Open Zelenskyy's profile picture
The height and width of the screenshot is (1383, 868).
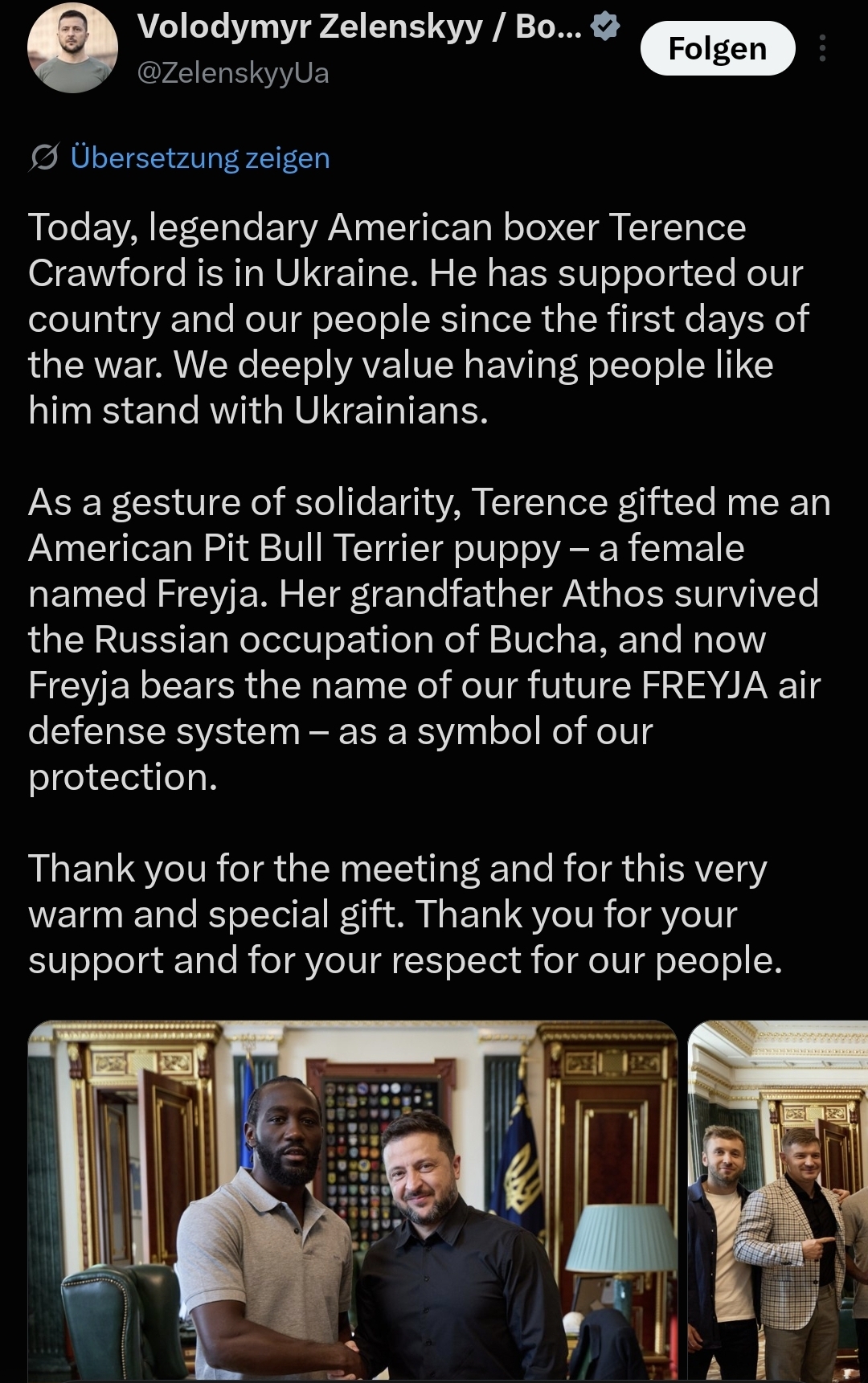pyautogui.click(x=72, y=47)
